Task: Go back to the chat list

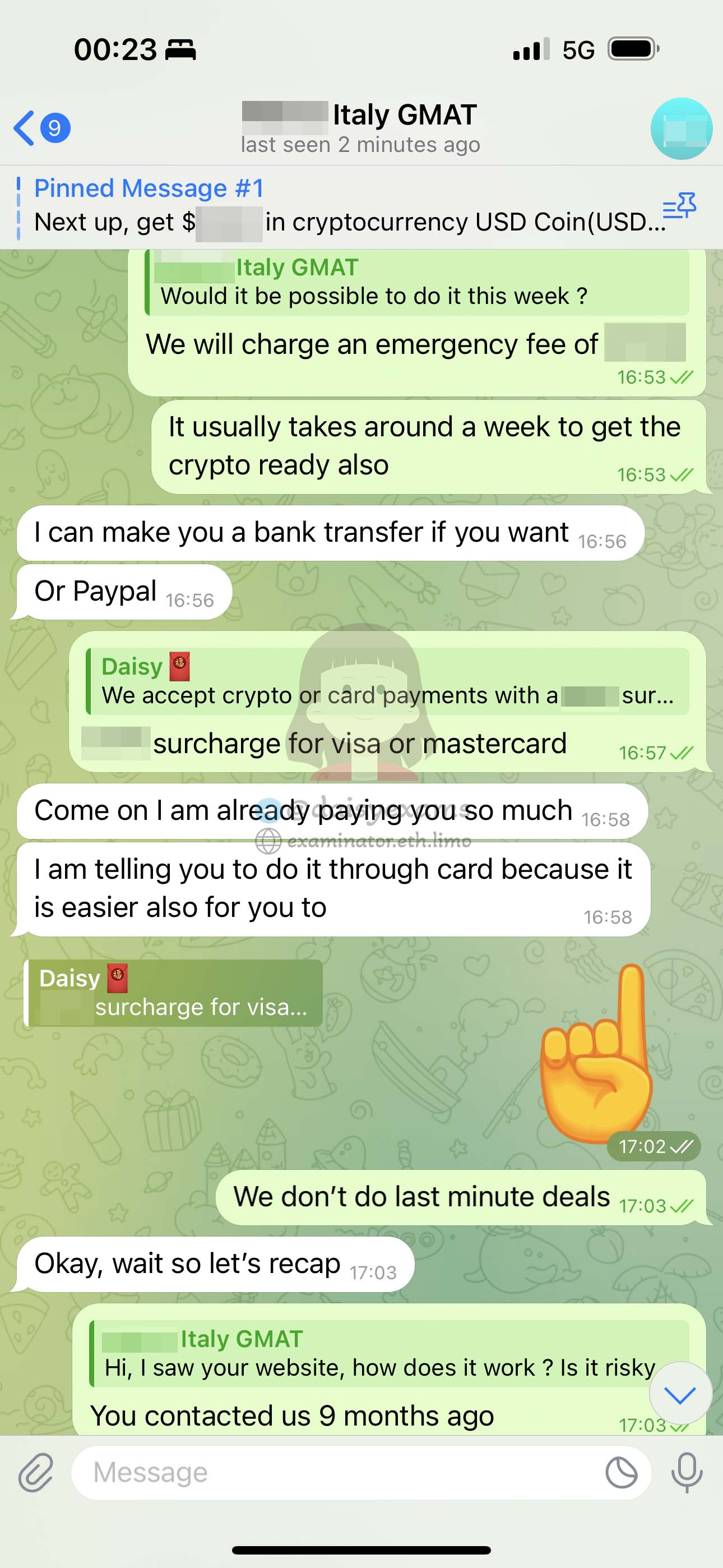Action: 41,128
